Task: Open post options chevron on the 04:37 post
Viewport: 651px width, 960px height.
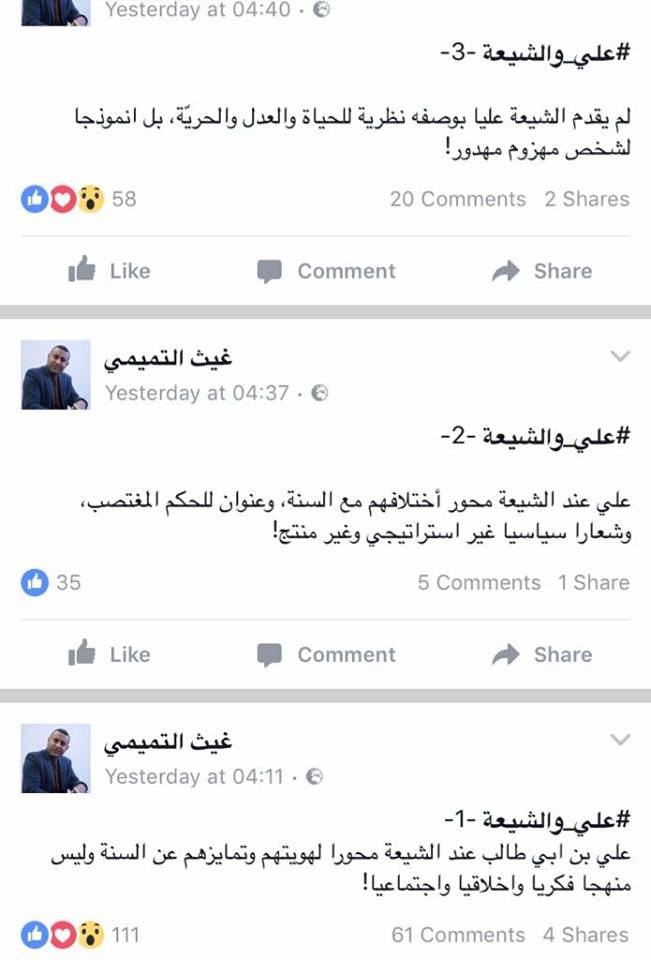Action: pyautogui.click(x=620, y=356)
